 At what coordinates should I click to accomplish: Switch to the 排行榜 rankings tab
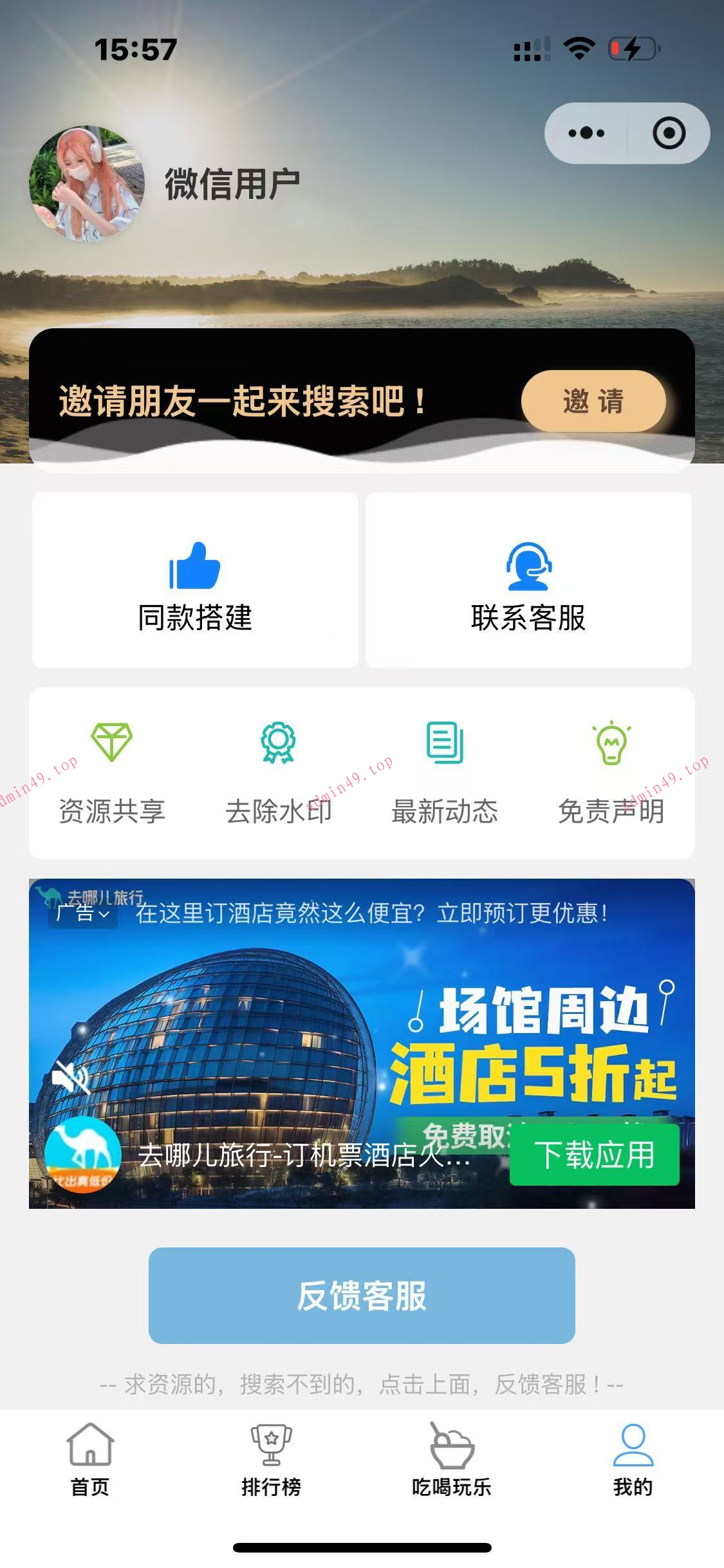(x=271, y=1460)
